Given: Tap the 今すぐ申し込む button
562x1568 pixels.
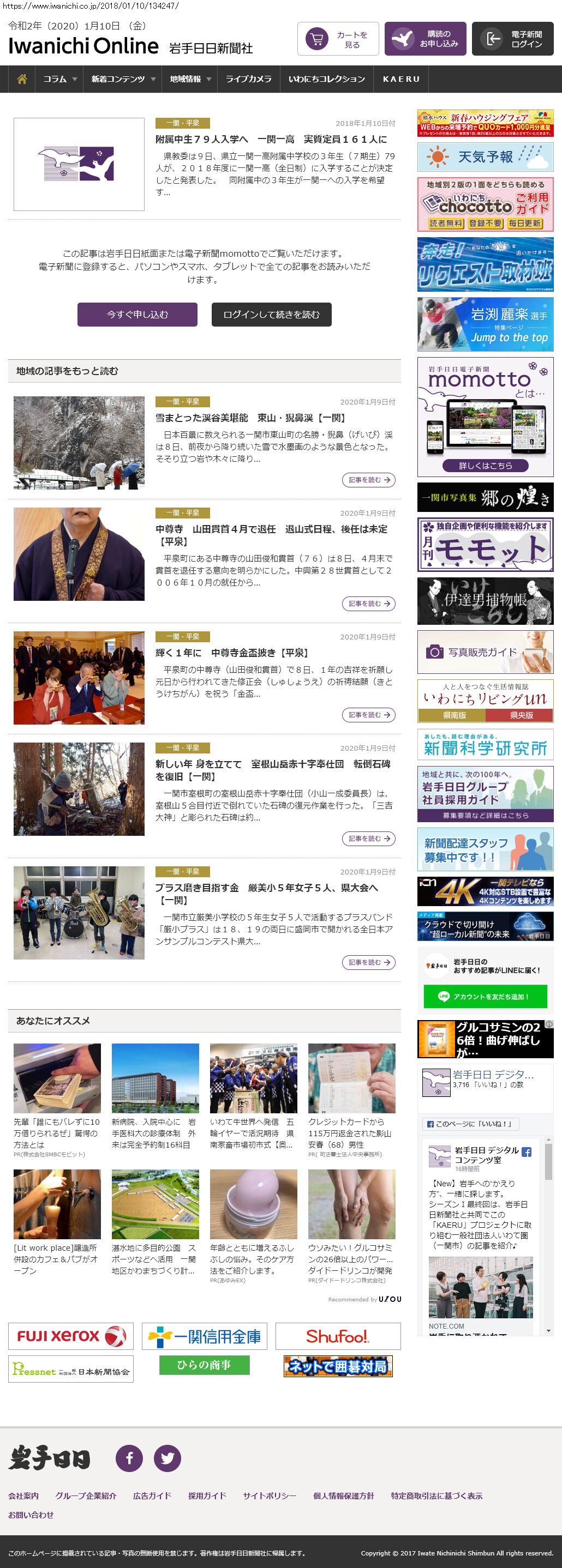Looking at the screenshot, I should (x=137, y=314).
